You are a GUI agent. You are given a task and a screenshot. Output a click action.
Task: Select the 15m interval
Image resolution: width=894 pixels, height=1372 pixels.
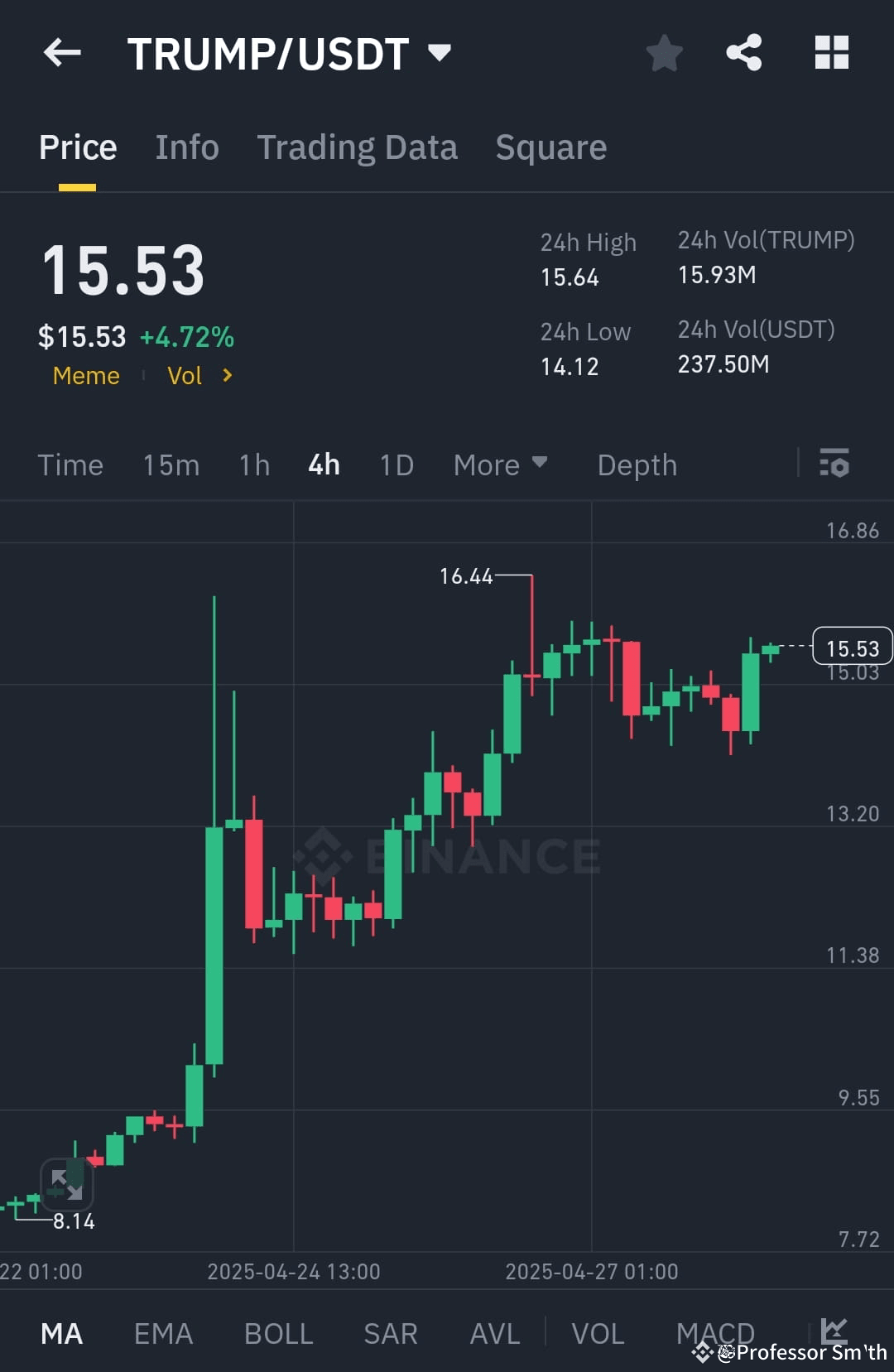171,465
